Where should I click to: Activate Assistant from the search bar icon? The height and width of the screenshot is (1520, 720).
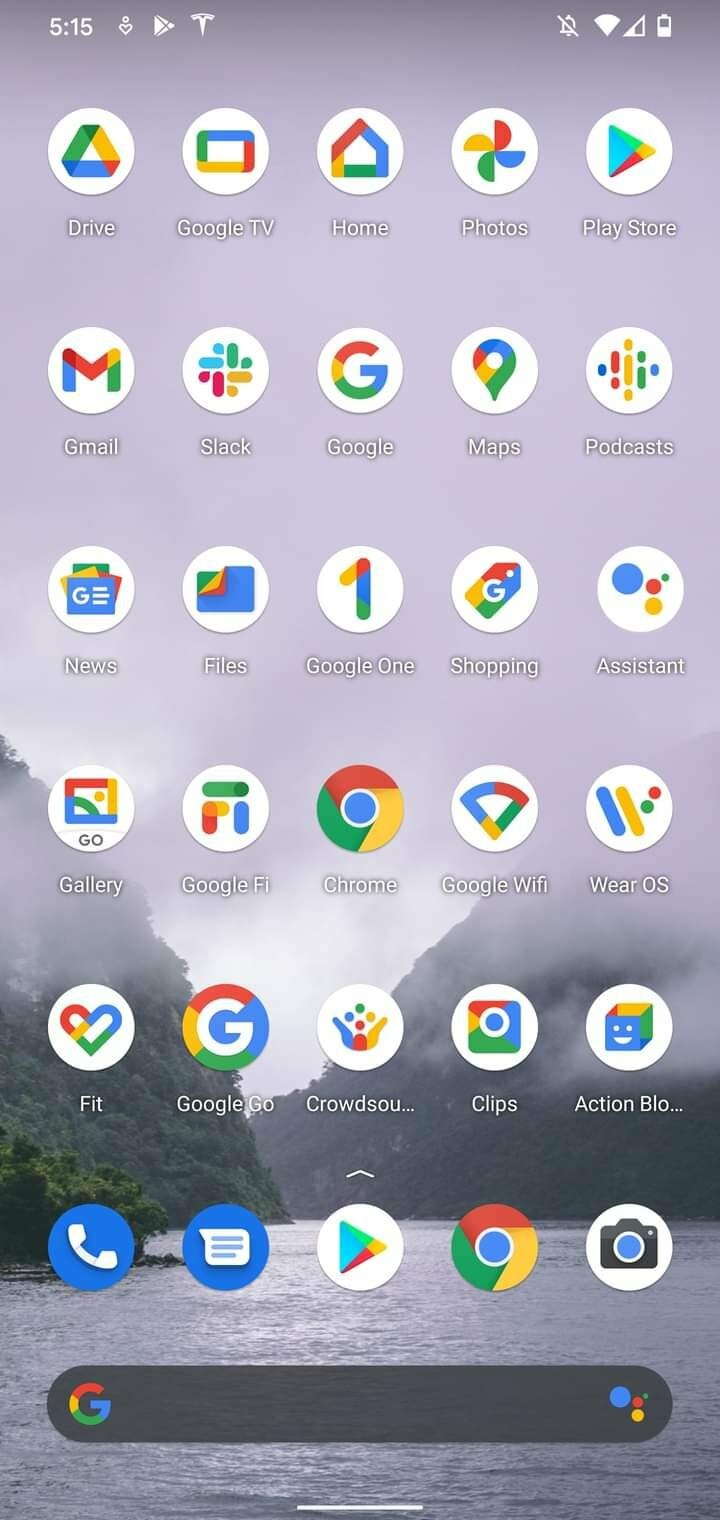(x=629, y=1404)
